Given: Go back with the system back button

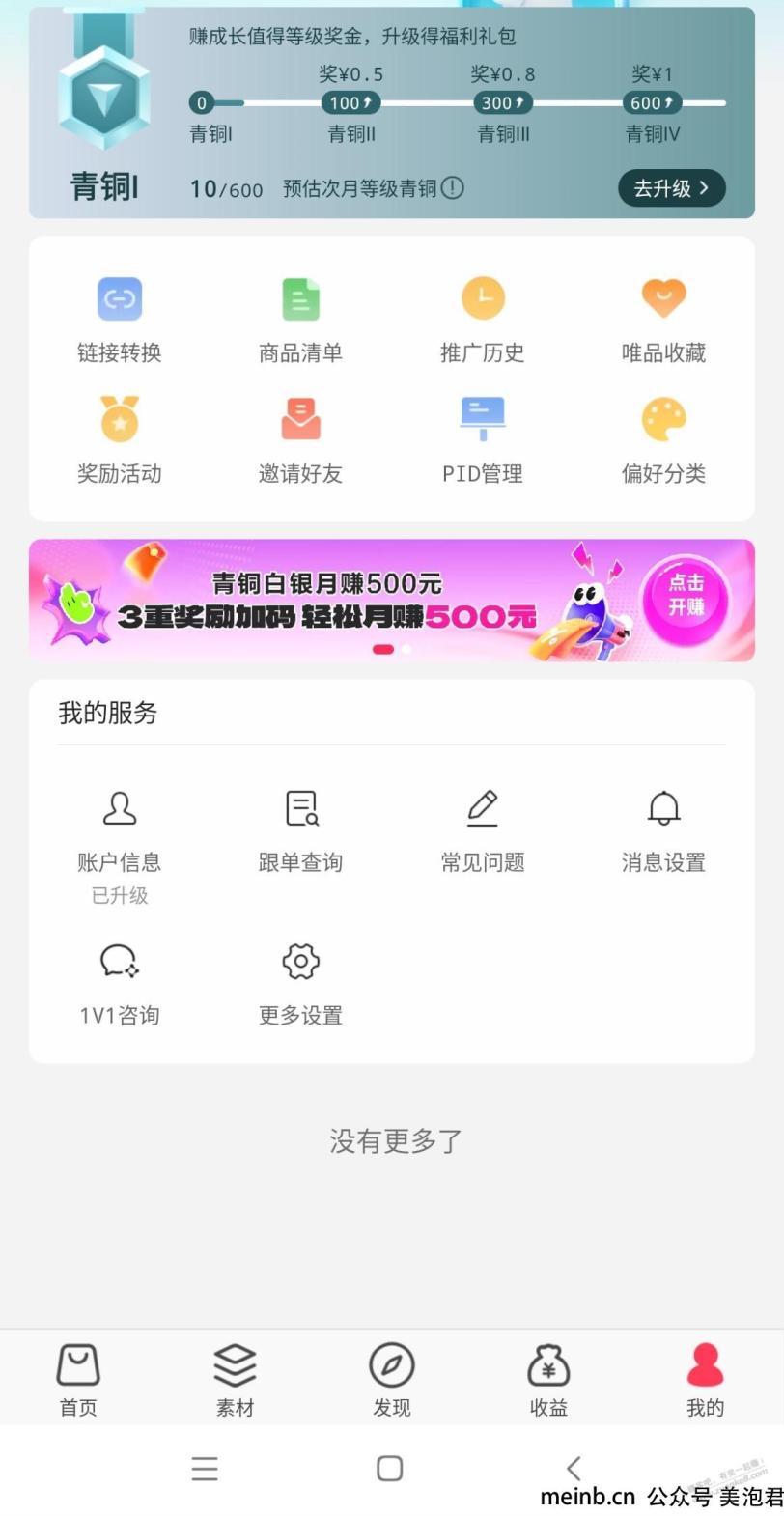Looking at the screenshot, I should click(574, 1468).
